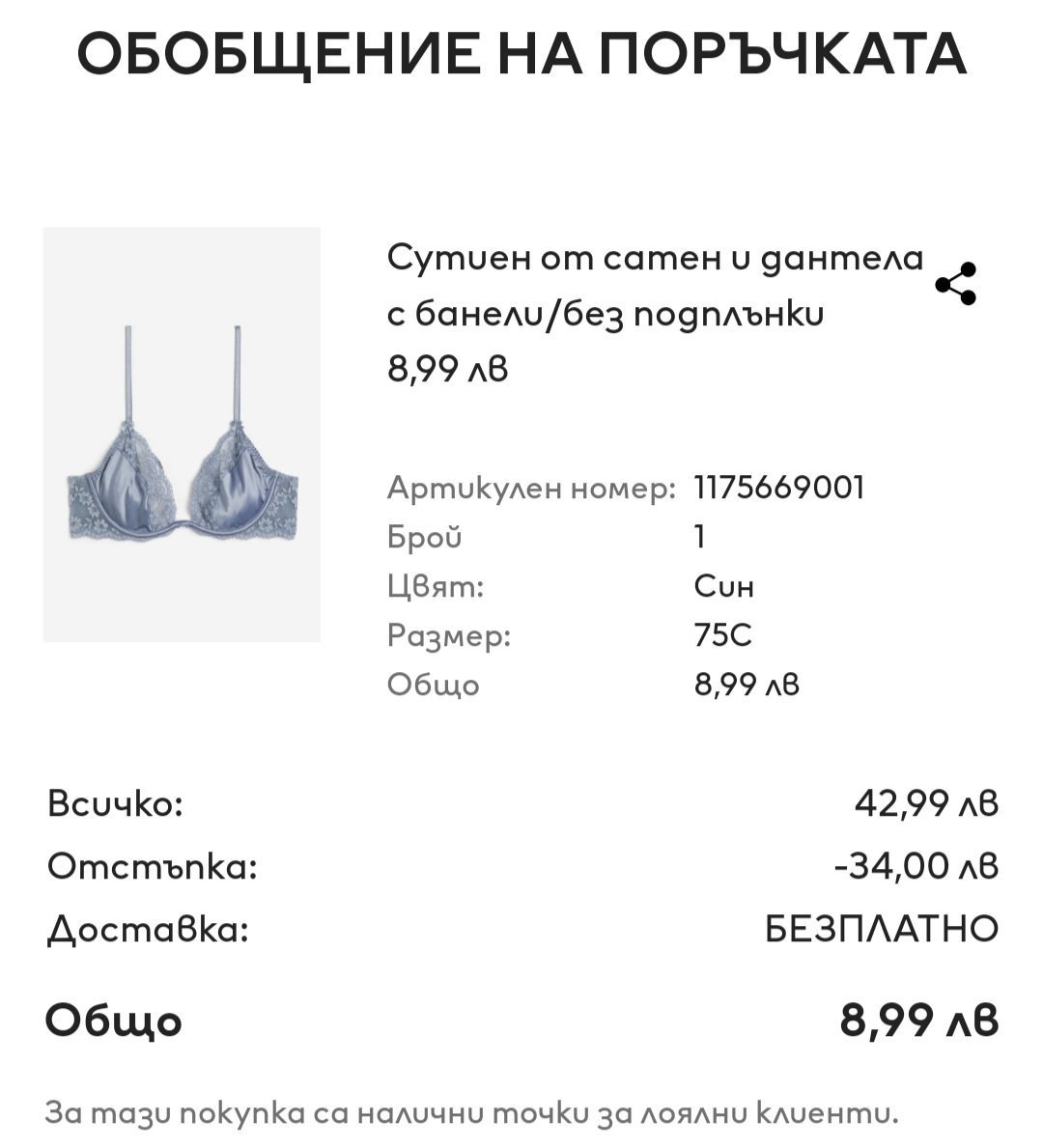Open the blue bra product image
This screenshot has height=1148, width=1043.
tap(182, 434)
